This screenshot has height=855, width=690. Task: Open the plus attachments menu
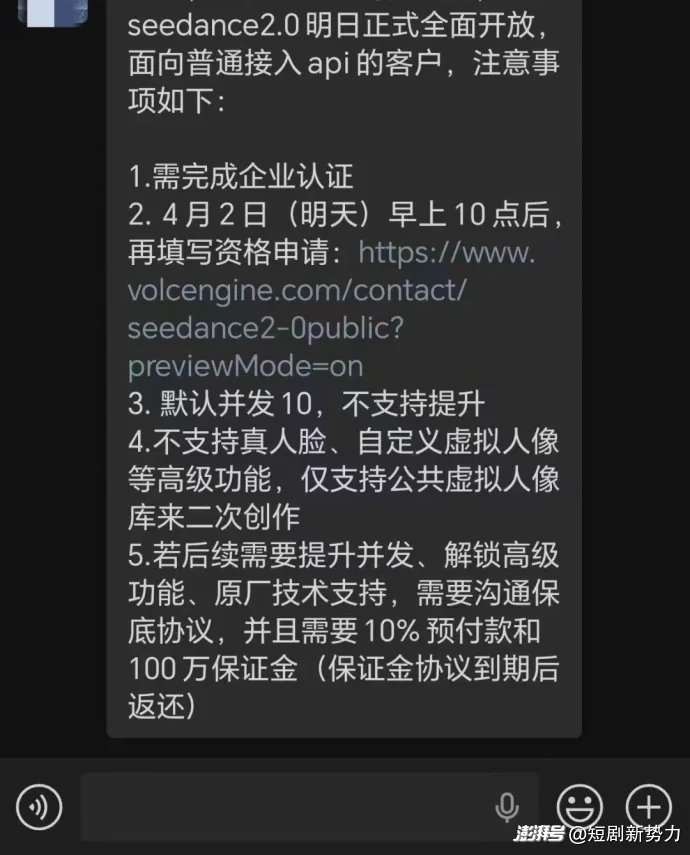pos(648,806)
